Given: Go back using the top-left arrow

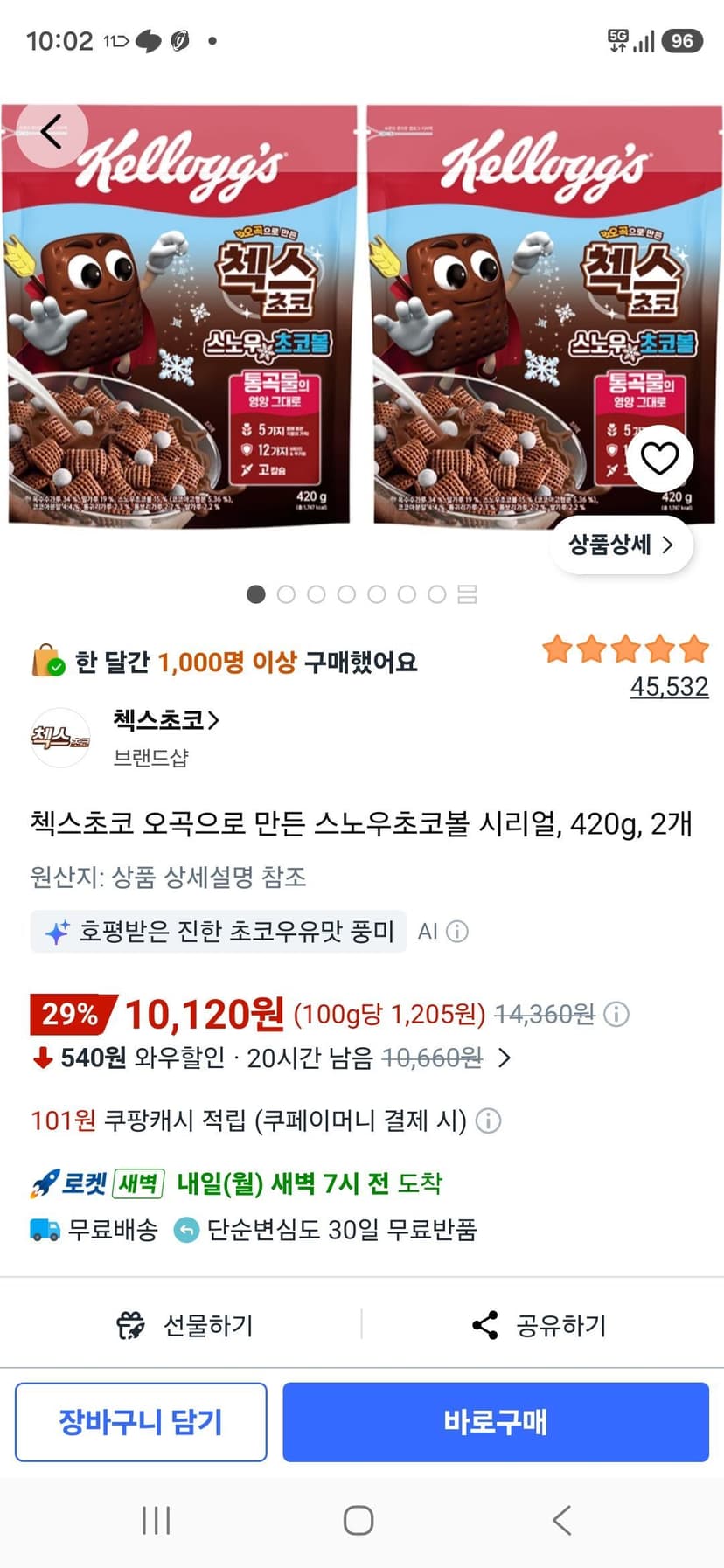Looking at the screenshot, I should click(52, 134).
